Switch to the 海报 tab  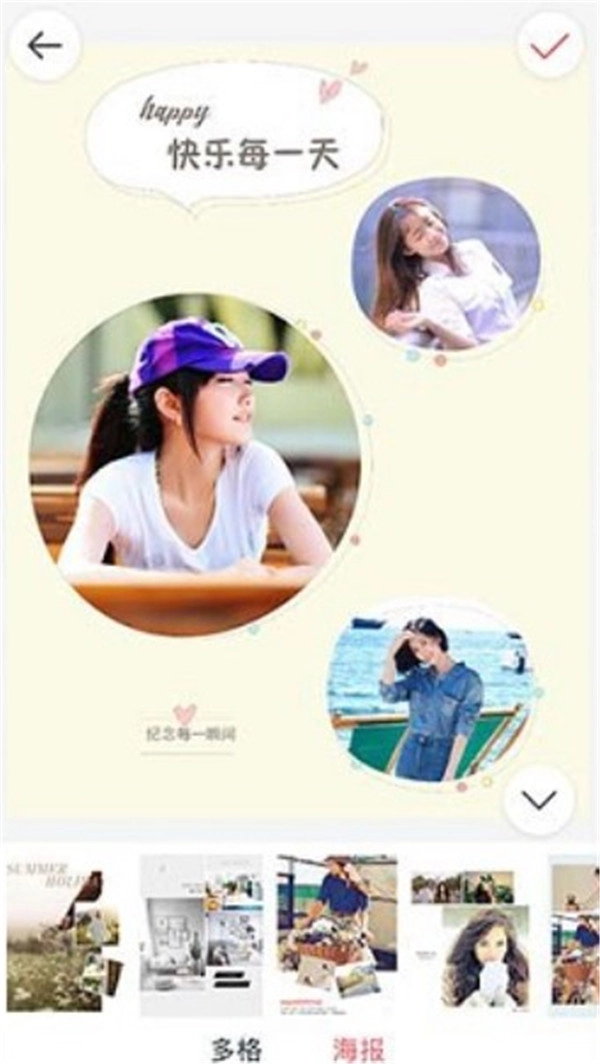click(358, 1048)
